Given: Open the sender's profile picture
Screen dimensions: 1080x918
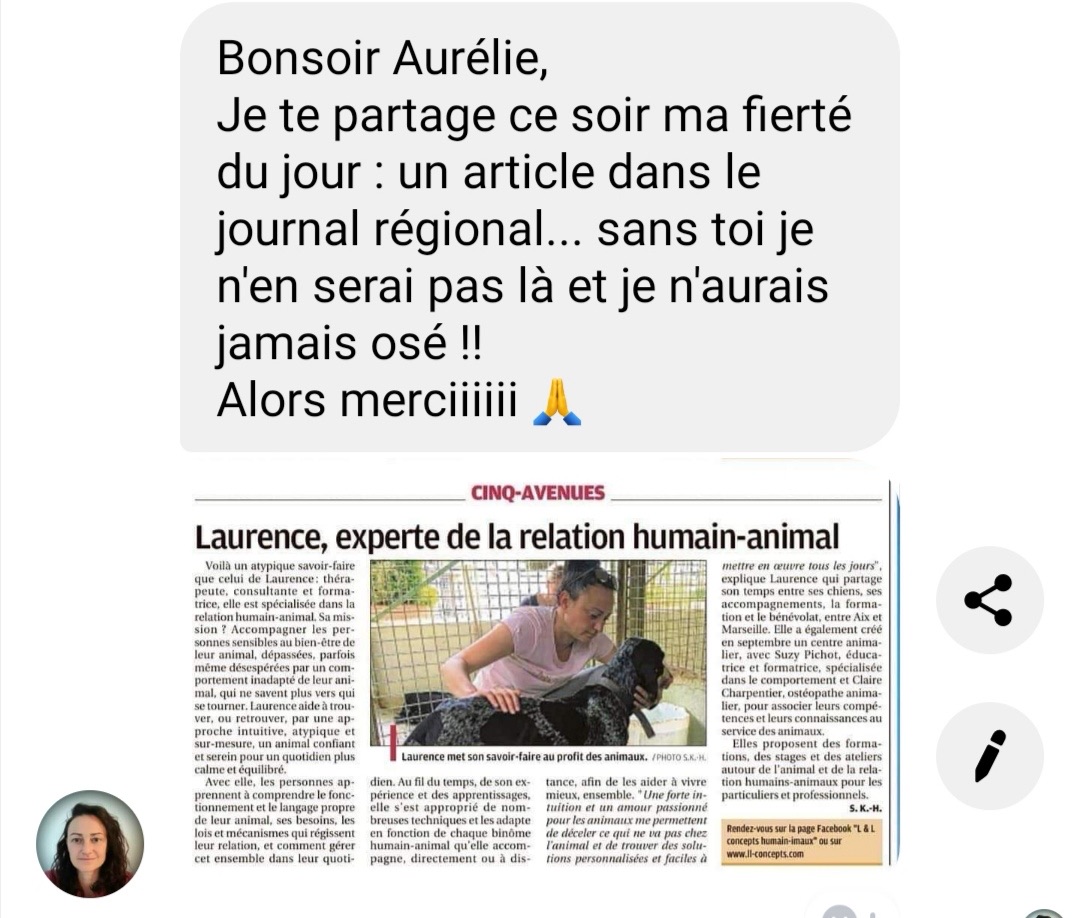Looking at the screenshot, I should pyautogui.click(x=90, y=843).
